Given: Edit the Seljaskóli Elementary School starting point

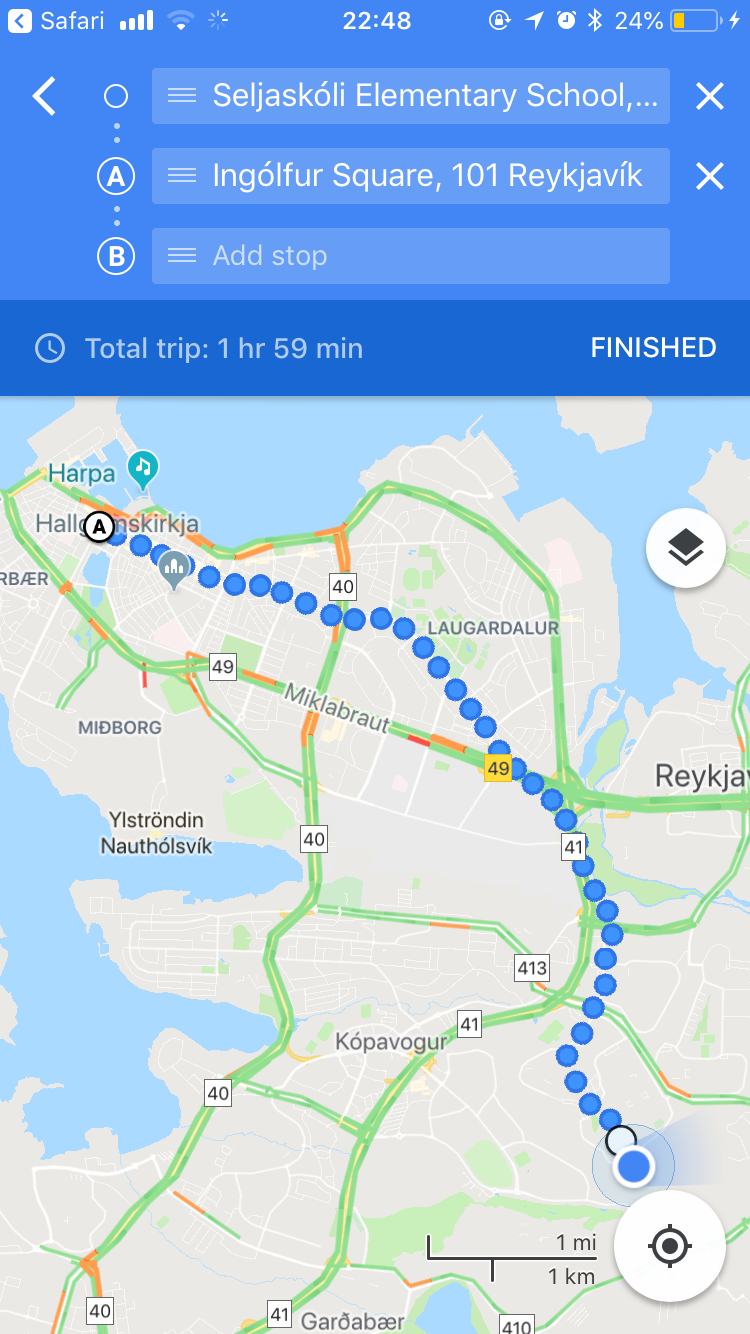Looking at the screenshot, I should (x=435, y=96).
